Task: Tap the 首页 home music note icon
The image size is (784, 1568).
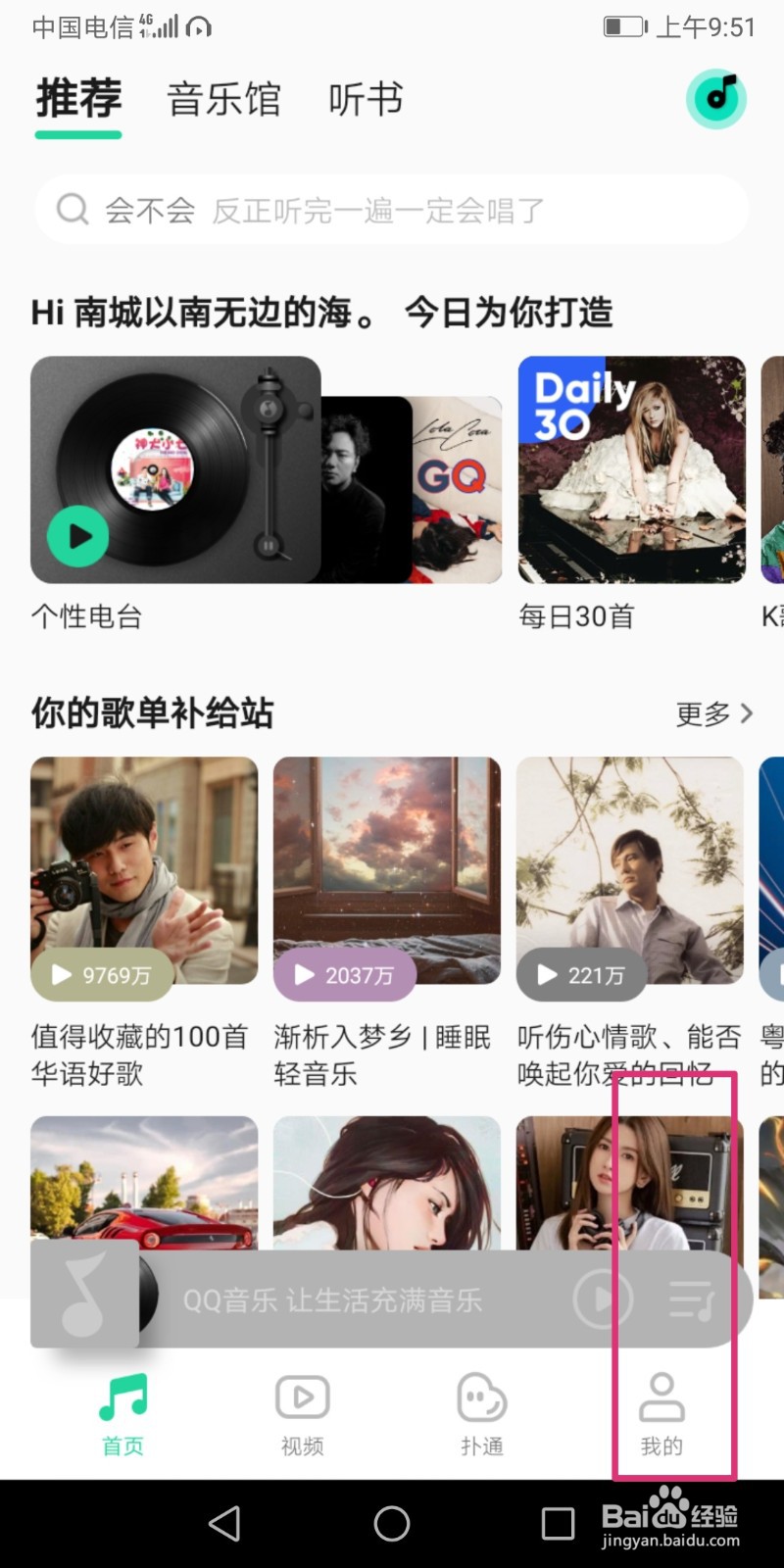Action: pos(122,1396)
